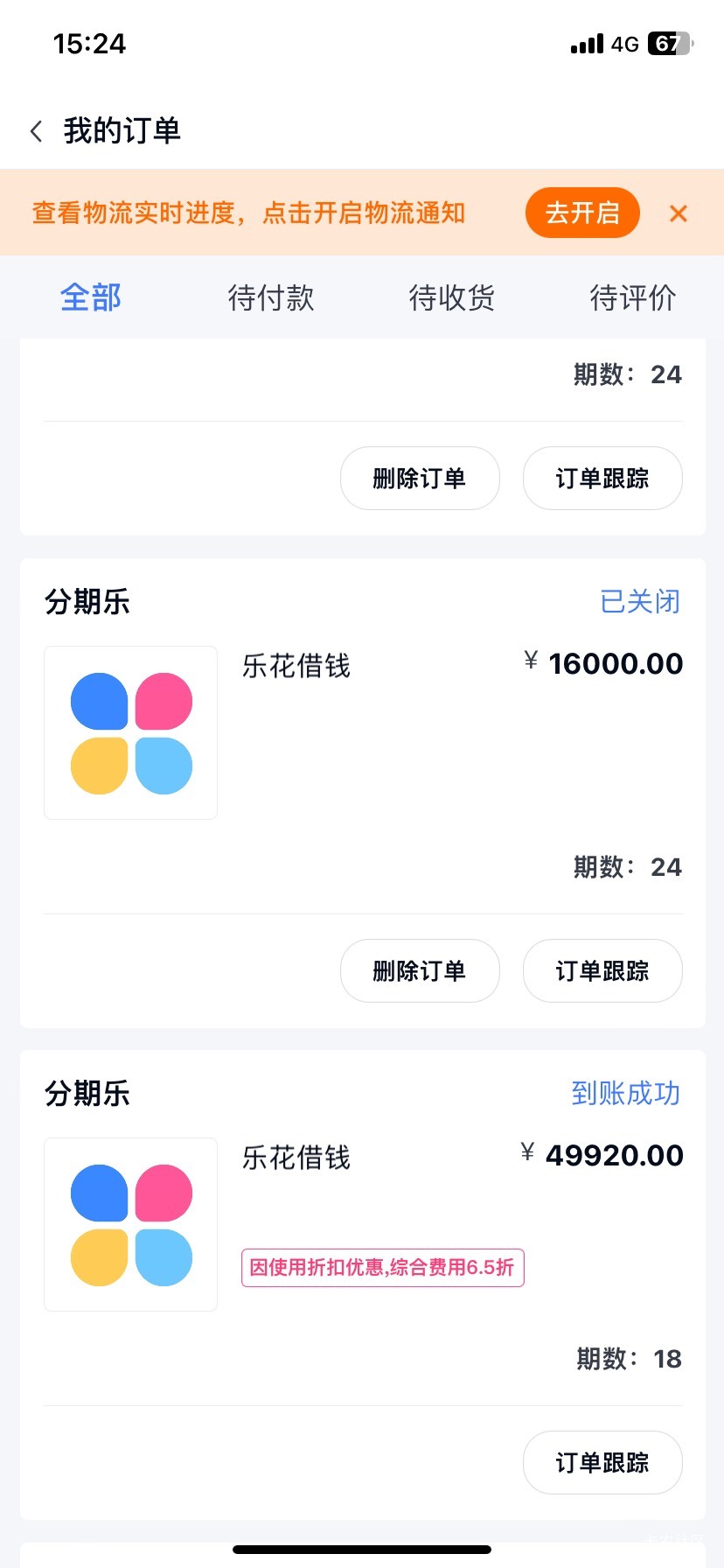Viewport: 724px width, 1568px height.
Task: Switch to the 待收货 tab
Action: 452,297
